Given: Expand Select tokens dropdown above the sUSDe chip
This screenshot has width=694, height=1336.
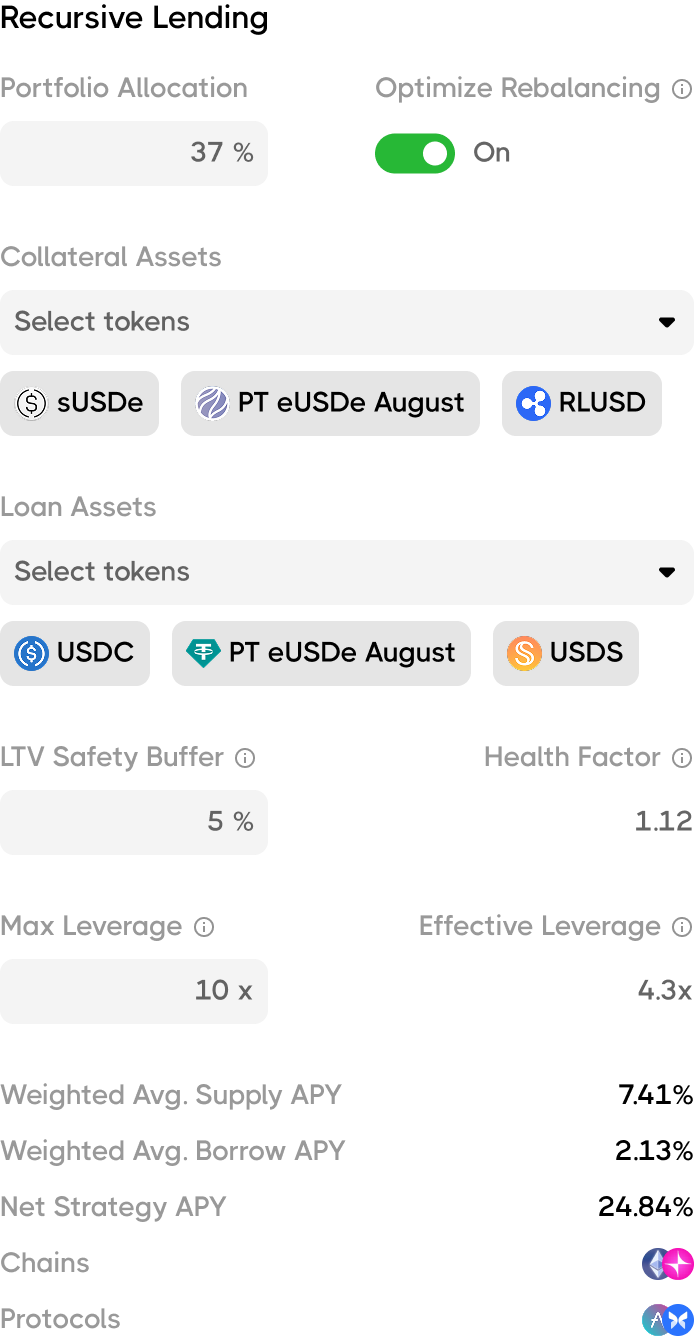Looking at the screenshot, I should point(346,322).
